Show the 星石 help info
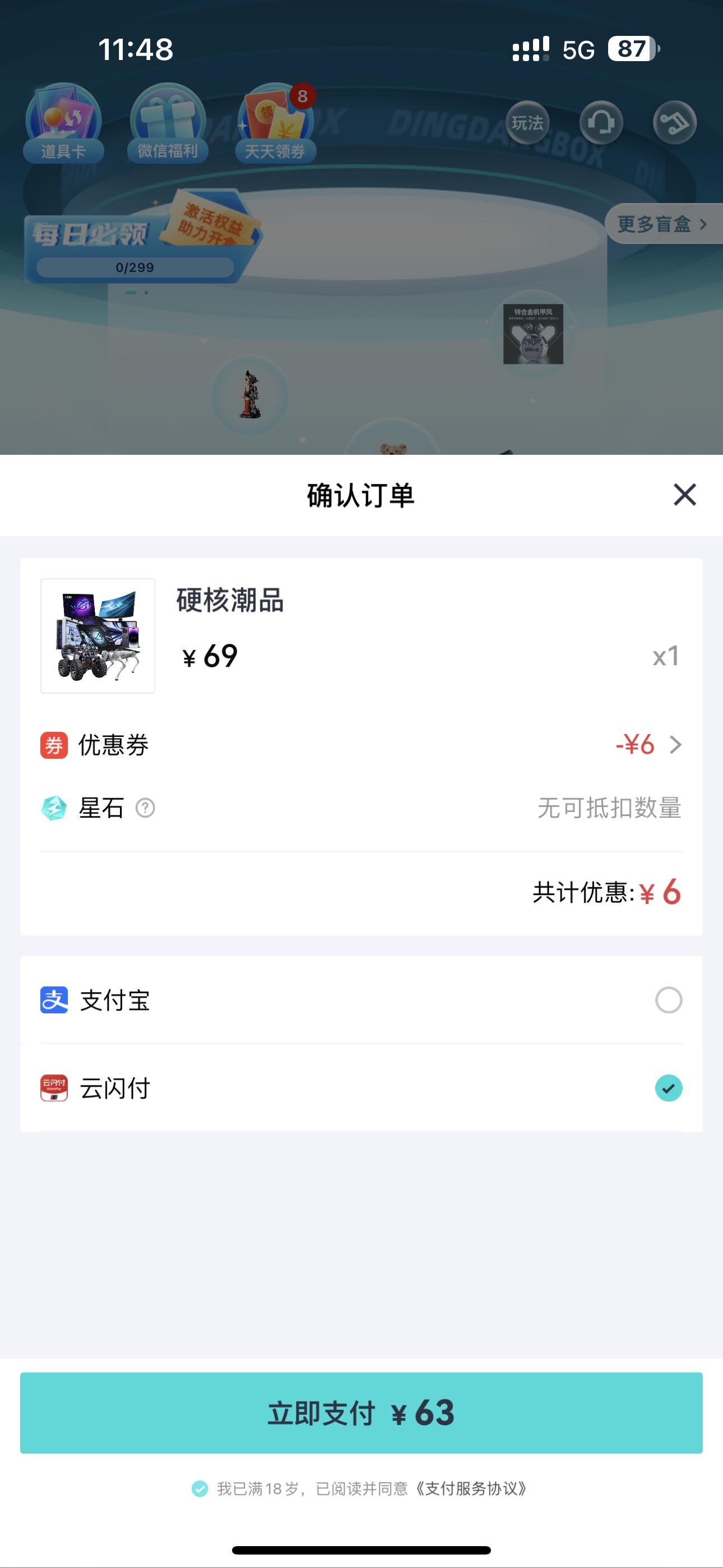This screenshot has width=723, height=1568. (x=145, y=808)
